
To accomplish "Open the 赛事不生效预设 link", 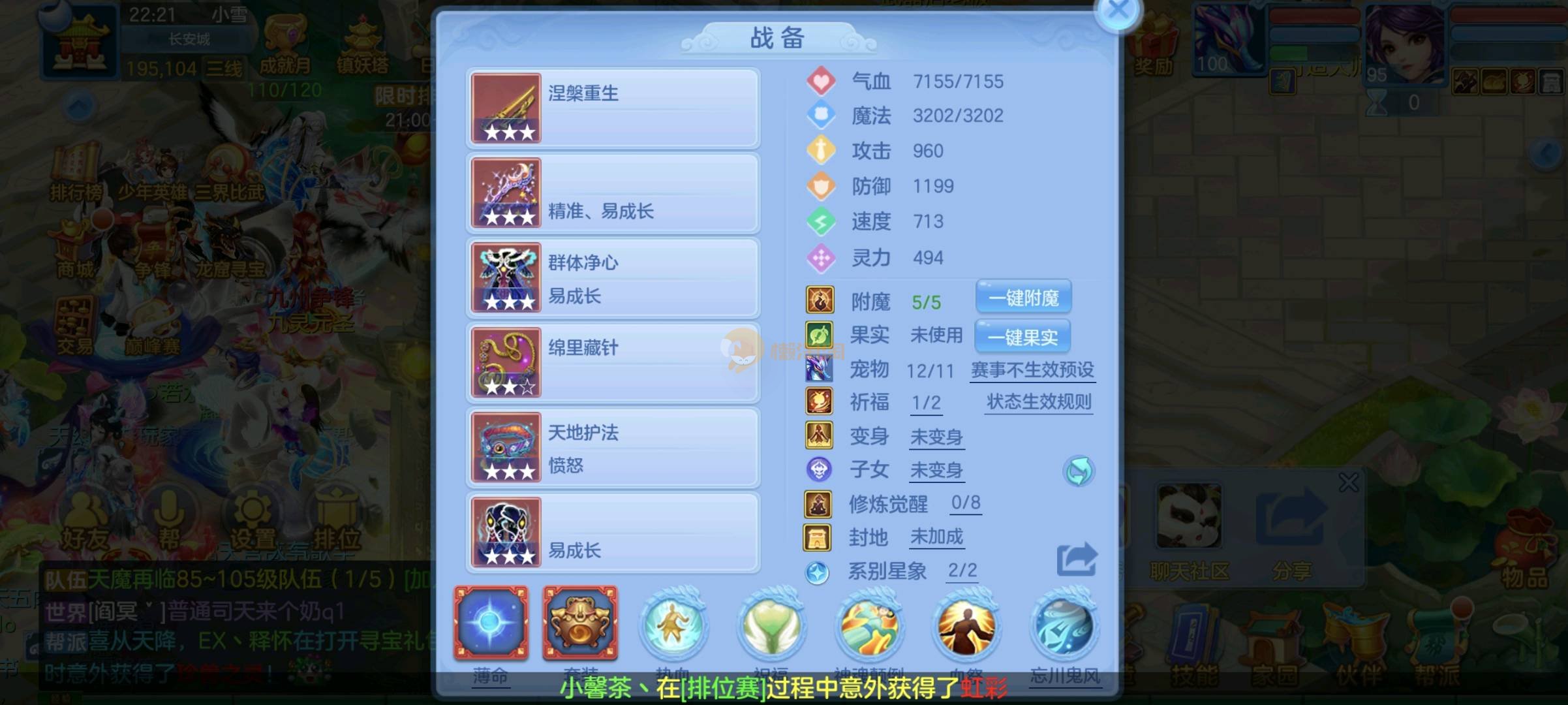I will 1032,370.
